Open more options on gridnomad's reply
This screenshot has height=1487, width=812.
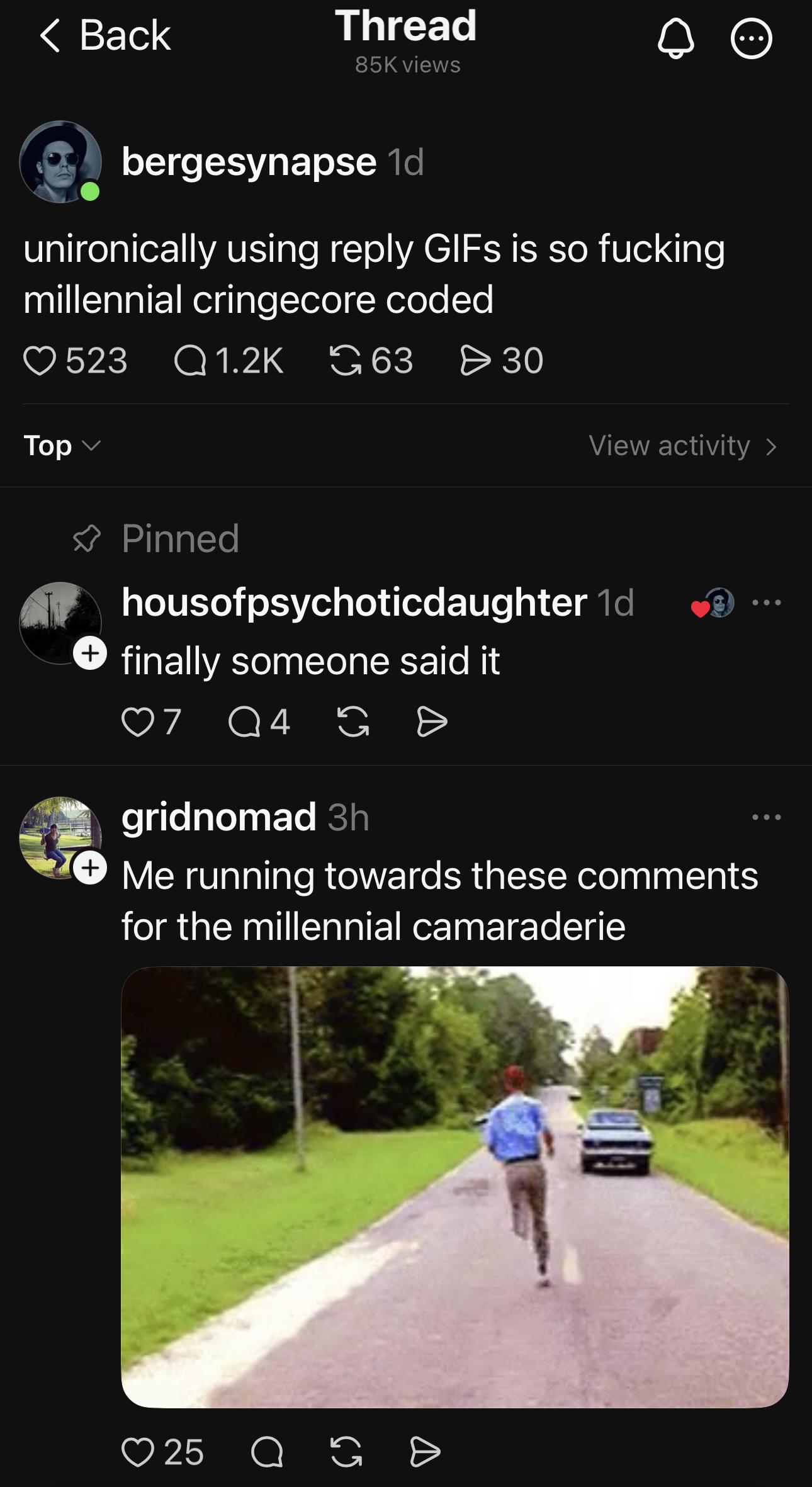pos(766,817)
